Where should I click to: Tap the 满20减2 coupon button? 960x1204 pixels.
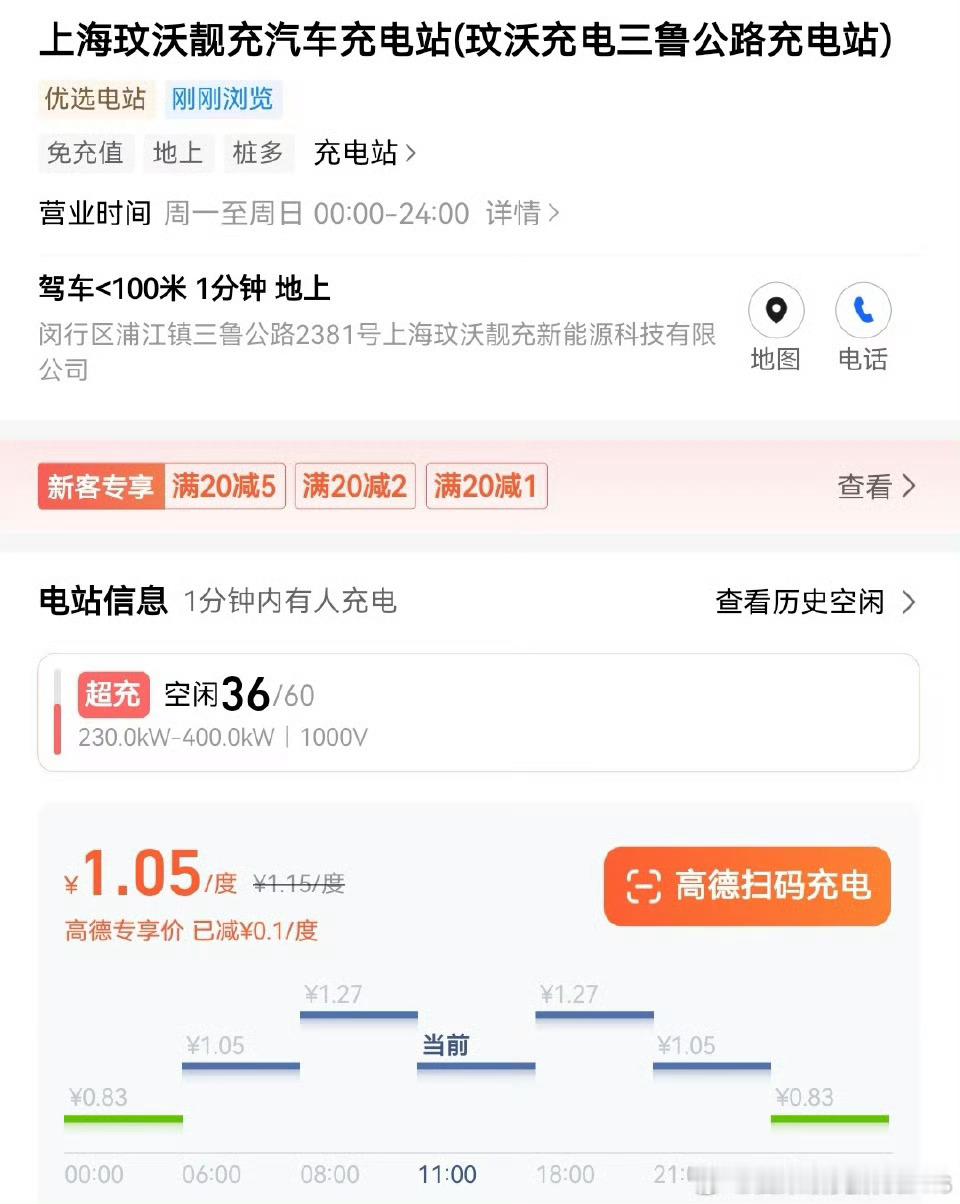pos(355,486)
